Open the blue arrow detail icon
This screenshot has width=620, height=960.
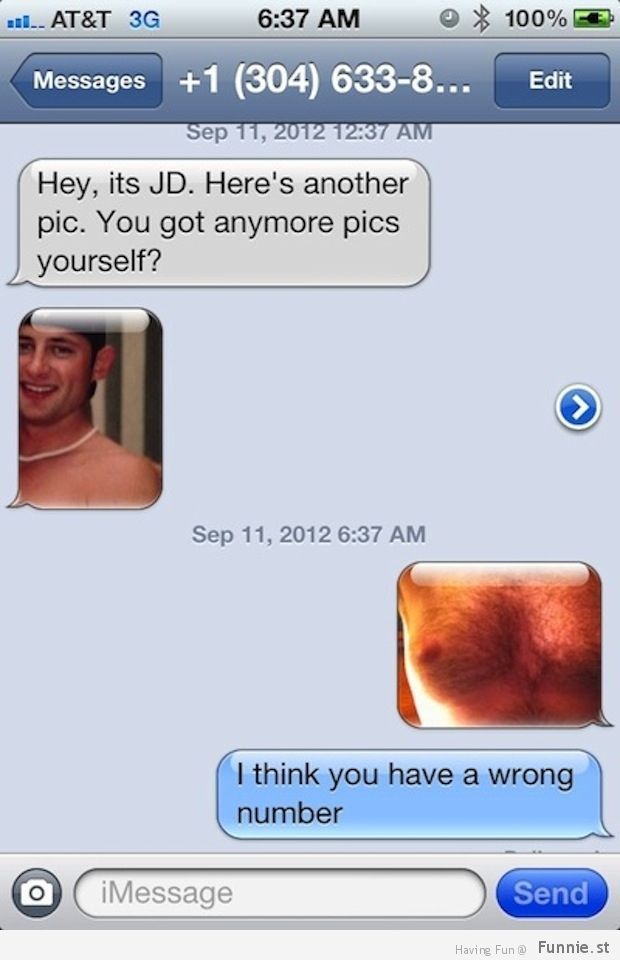click(578, 407)
